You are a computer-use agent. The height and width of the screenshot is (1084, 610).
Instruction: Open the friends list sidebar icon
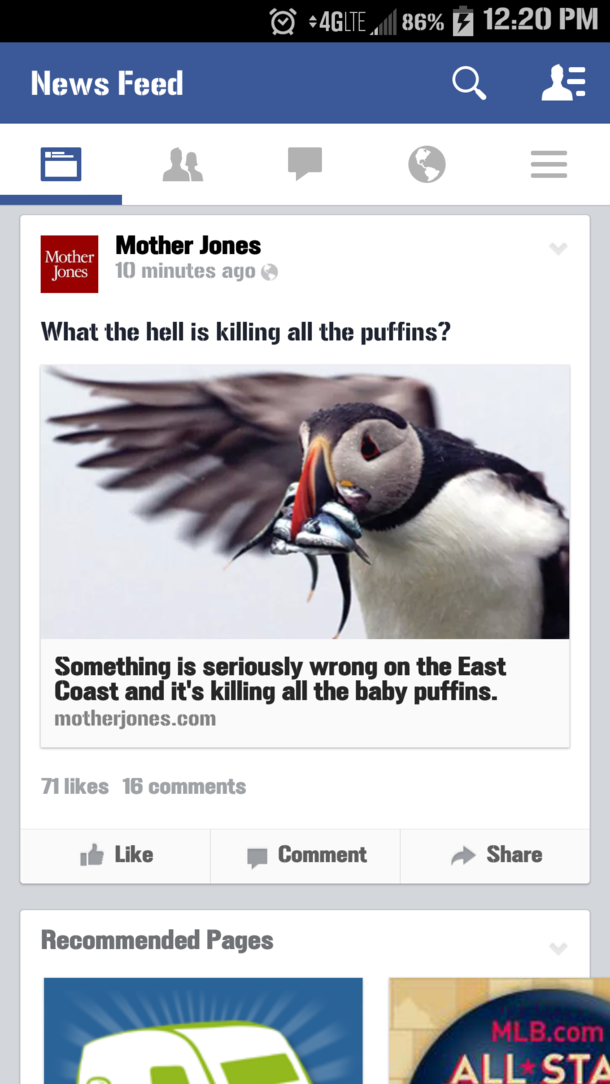(x=563, y=83)
